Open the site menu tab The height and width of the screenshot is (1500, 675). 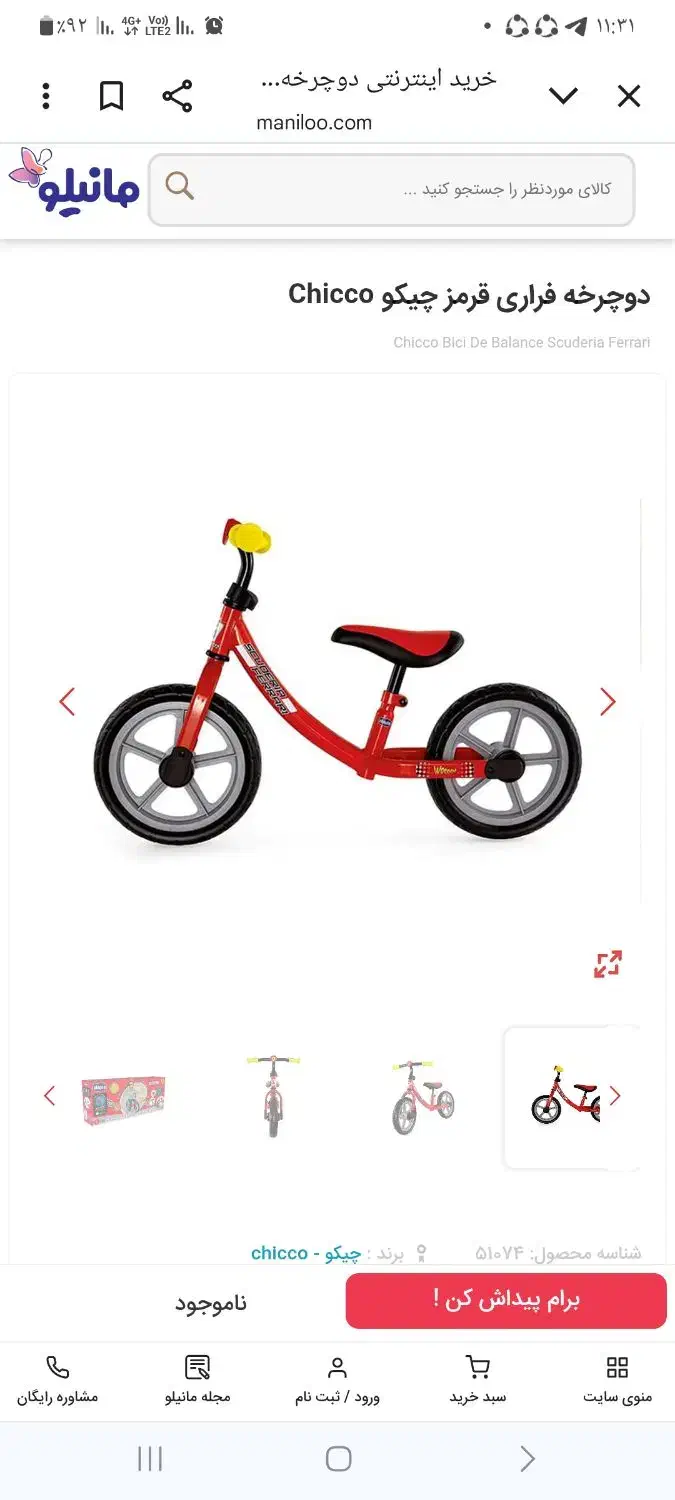[618, 1381]
